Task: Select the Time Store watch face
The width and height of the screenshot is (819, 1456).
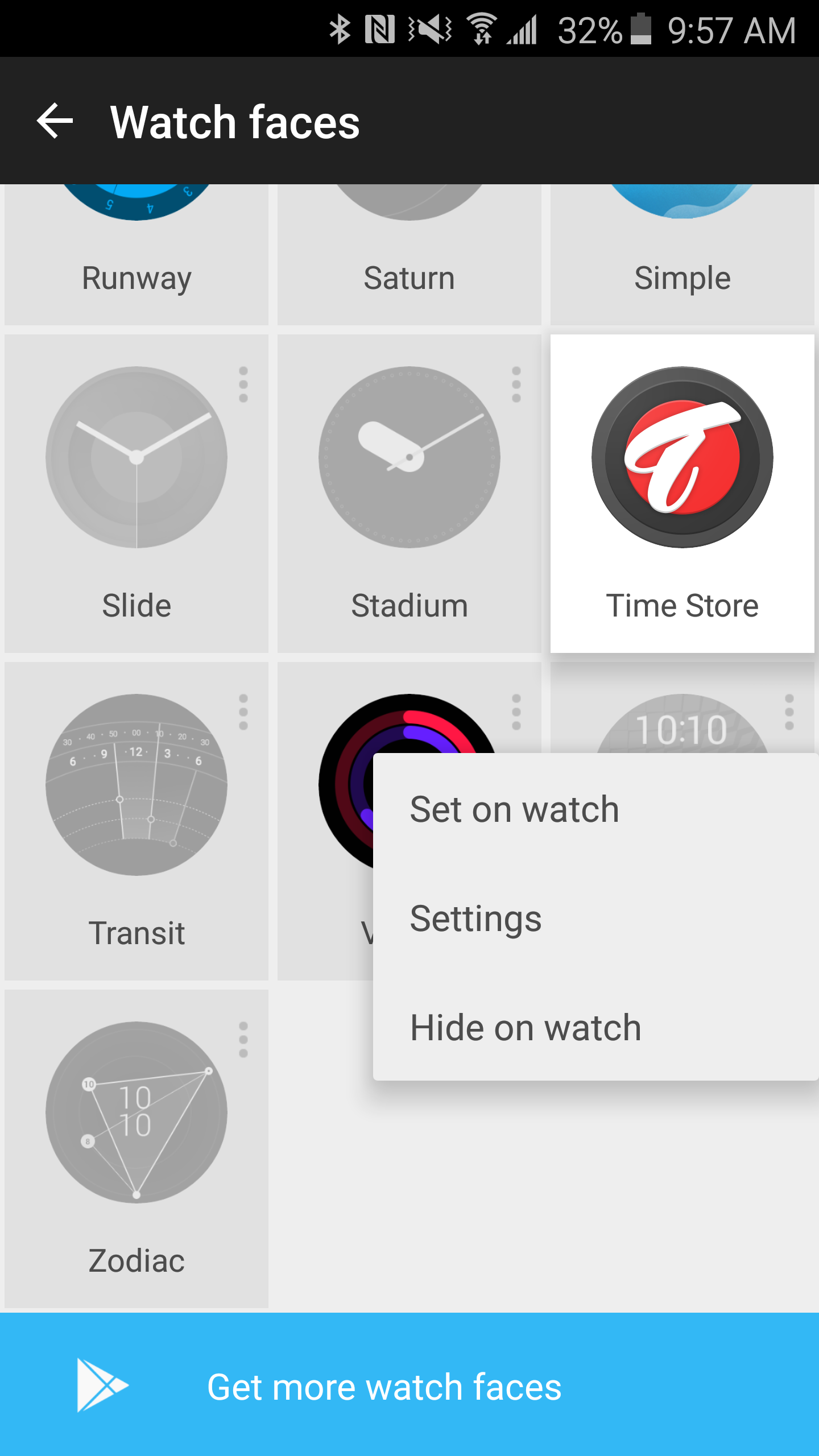Action: coord(682,493)
